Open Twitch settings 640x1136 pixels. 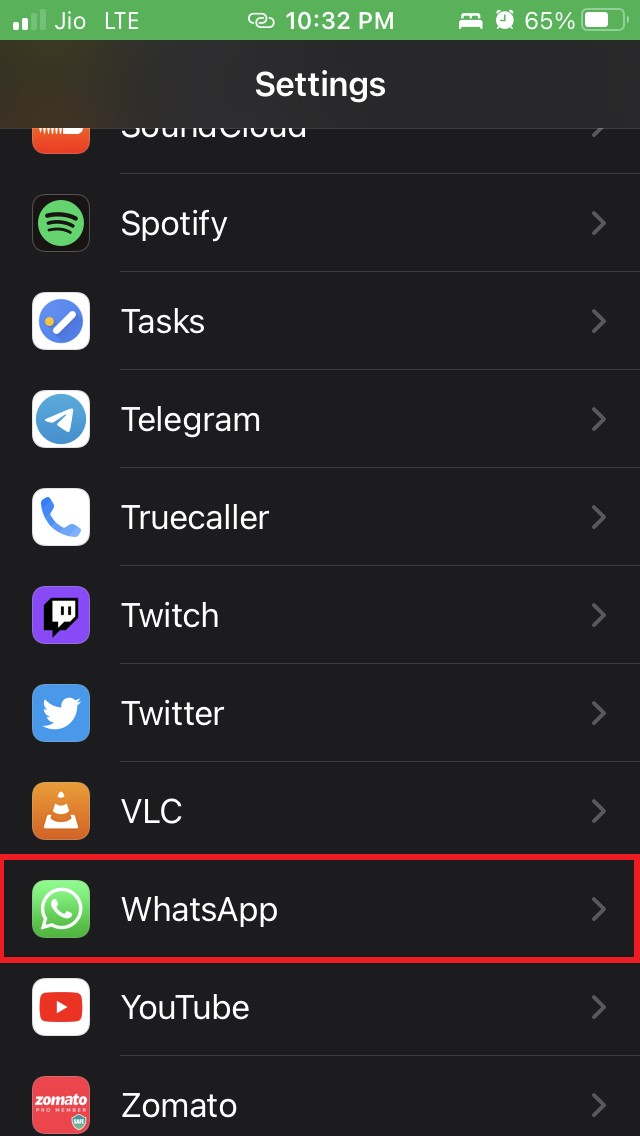pos(320,615)
